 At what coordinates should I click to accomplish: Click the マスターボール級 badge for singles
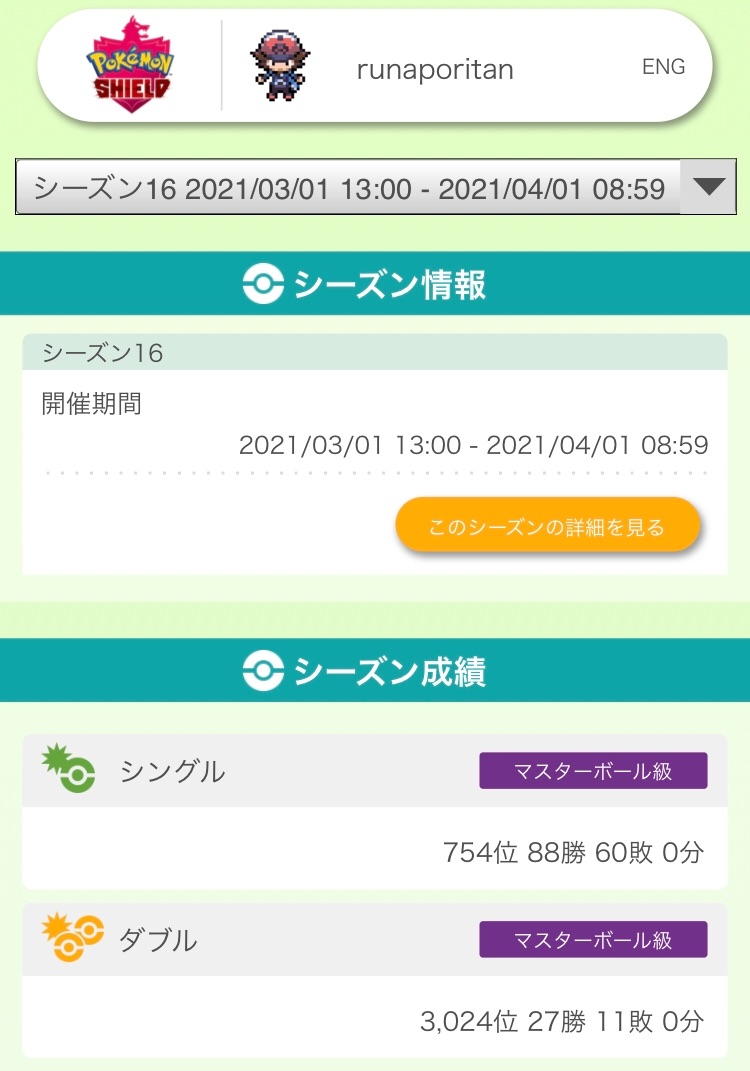(x=592, y=770)
